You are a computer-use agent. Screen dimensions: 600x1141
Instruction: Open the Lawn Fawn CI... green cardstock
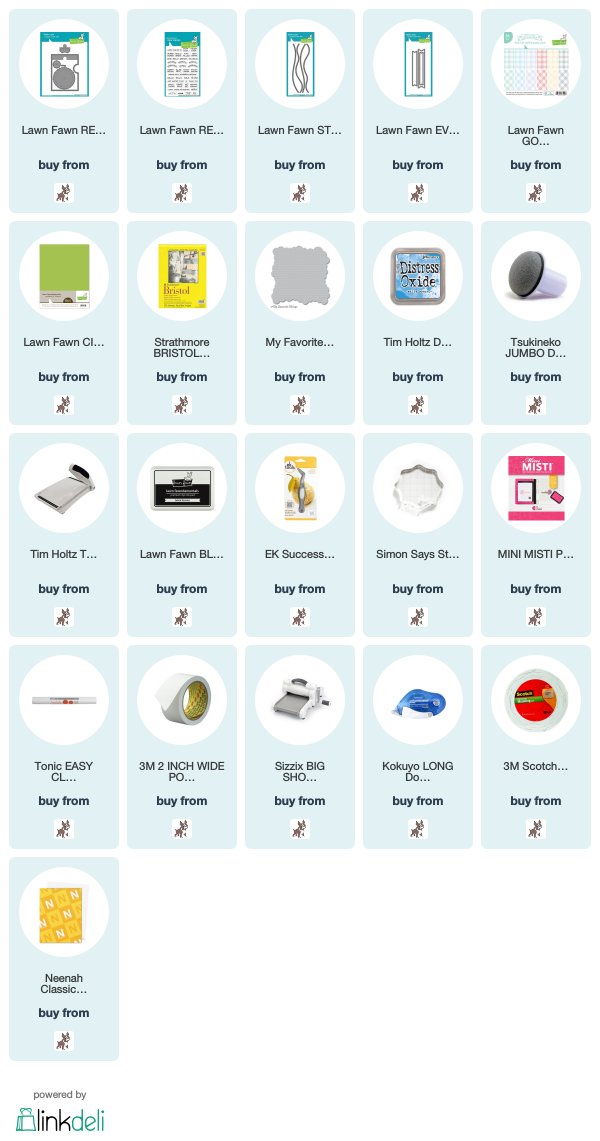tap(64, 323)
